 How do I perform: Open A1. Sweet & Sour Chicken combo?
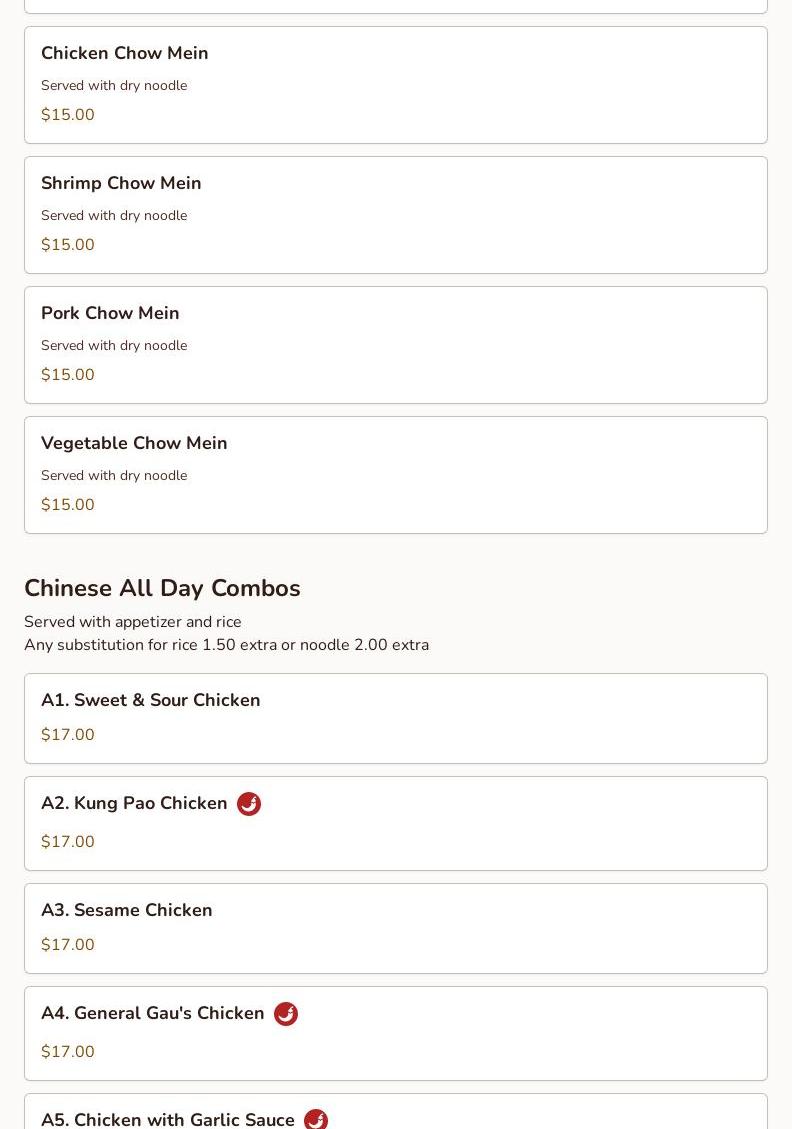395,718
